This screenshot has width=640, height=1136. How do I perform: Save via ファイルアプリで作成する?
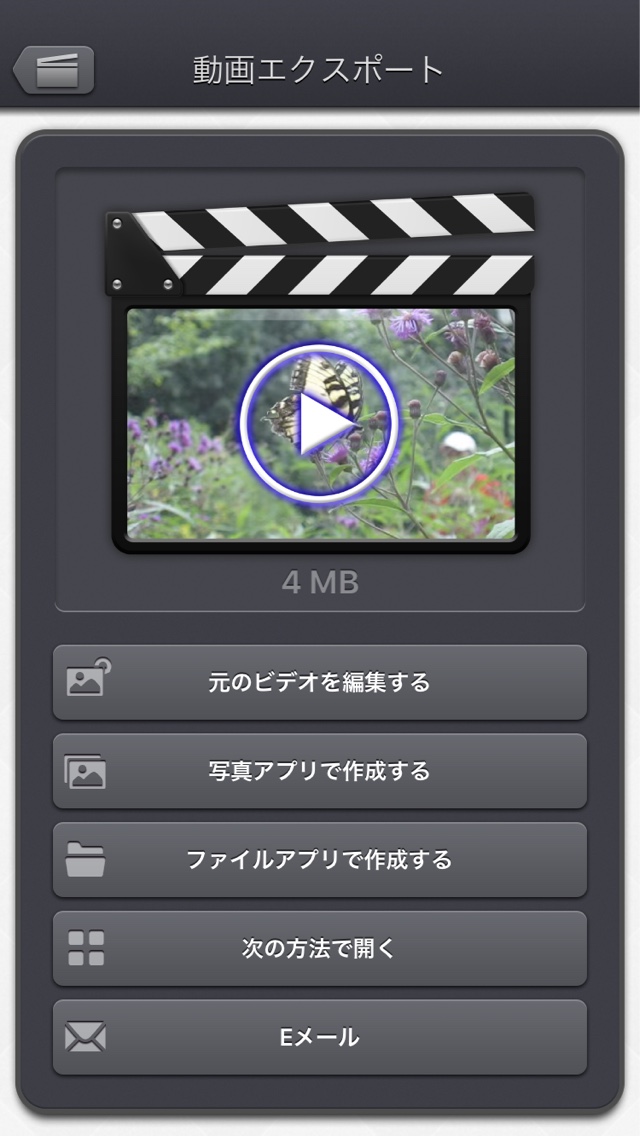click(320, 860)
